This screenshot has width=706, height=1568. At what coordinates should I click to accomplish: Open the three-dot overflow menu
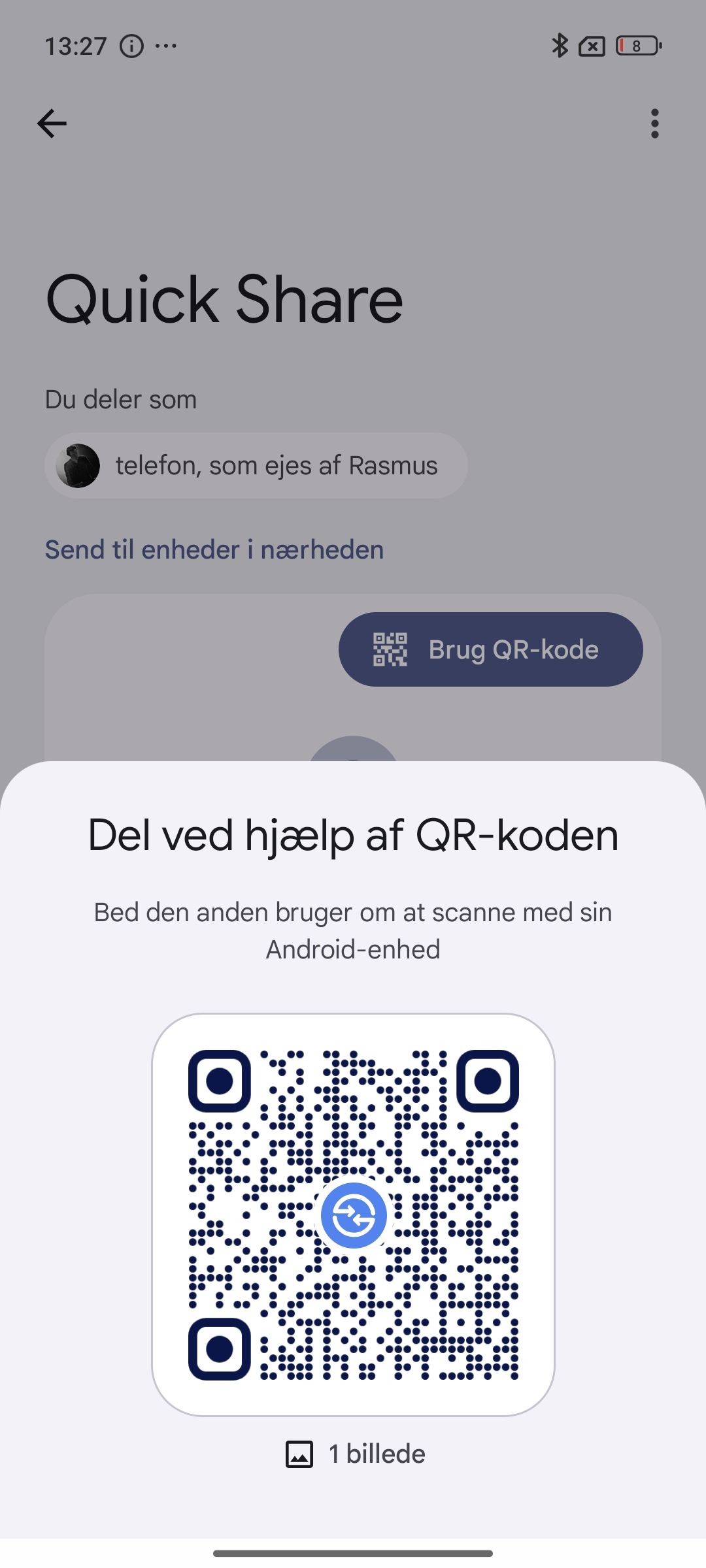[x=654, y=123]
